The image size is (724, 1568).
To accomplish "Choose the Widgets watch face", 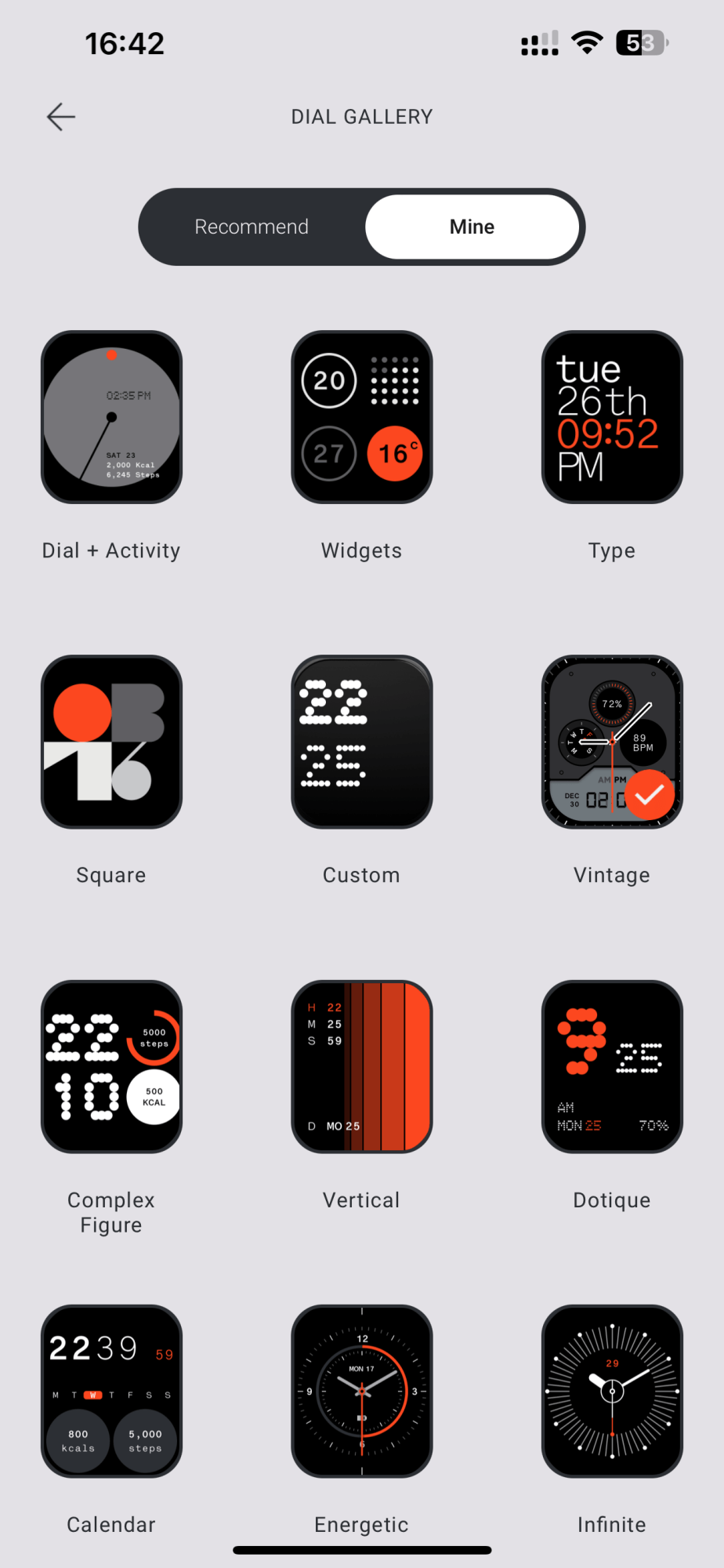I will point(361,417).
